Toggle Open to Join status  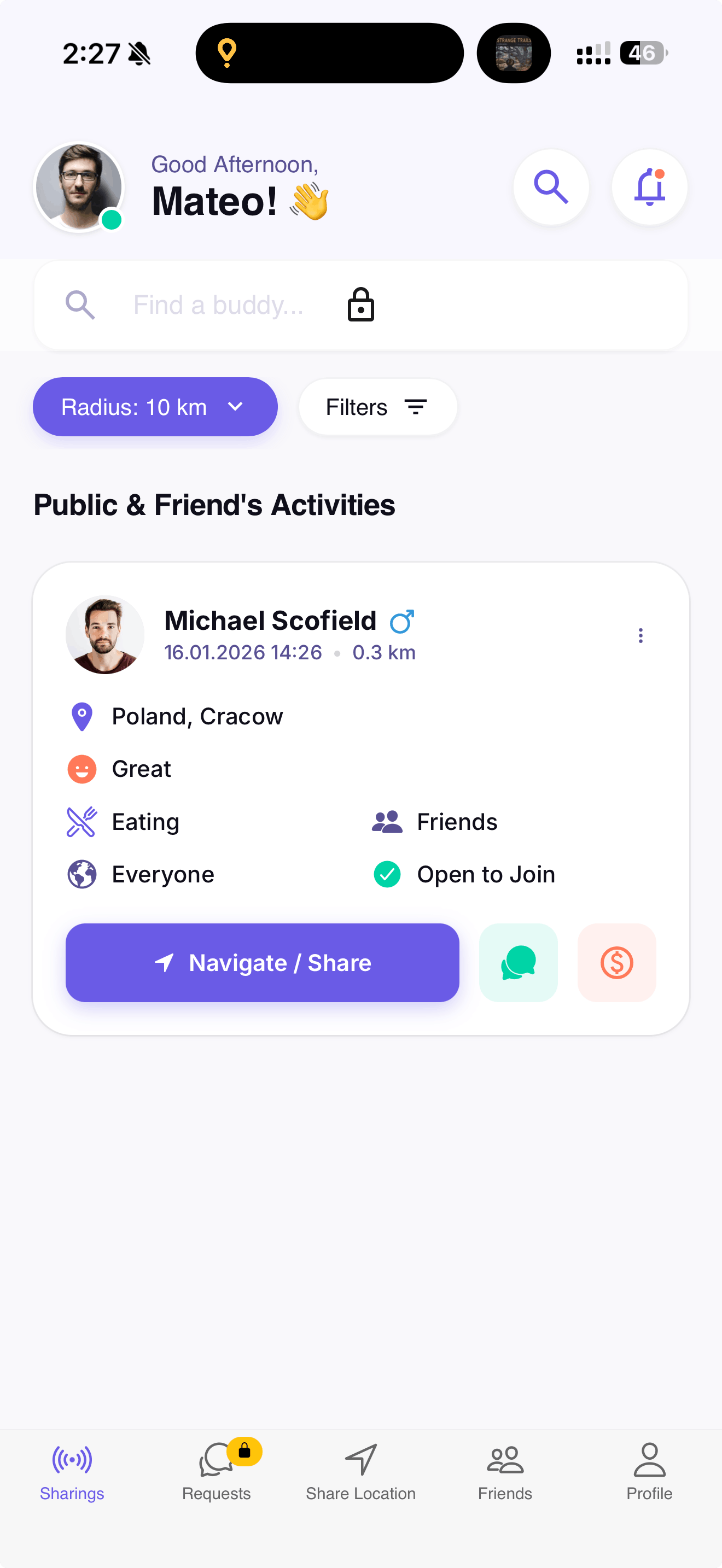(x=387, y=874)
